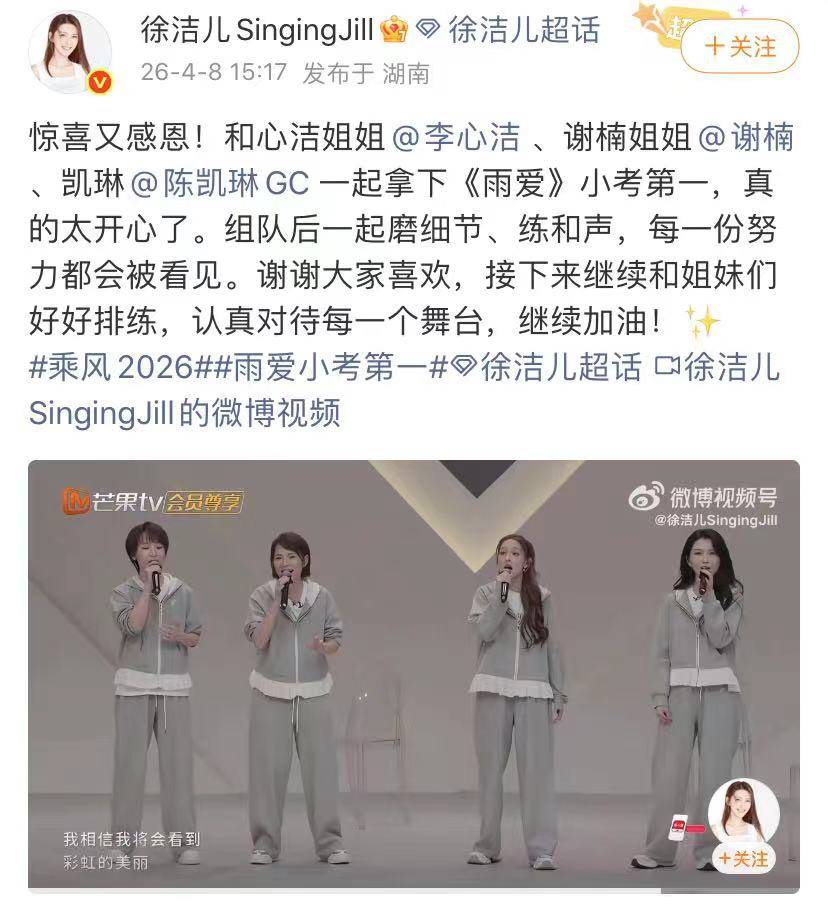The height and width of the screenshot is (909, 828).
Task: Open the #乘风2026# hashtag
Action: click(x=118, y=367)
